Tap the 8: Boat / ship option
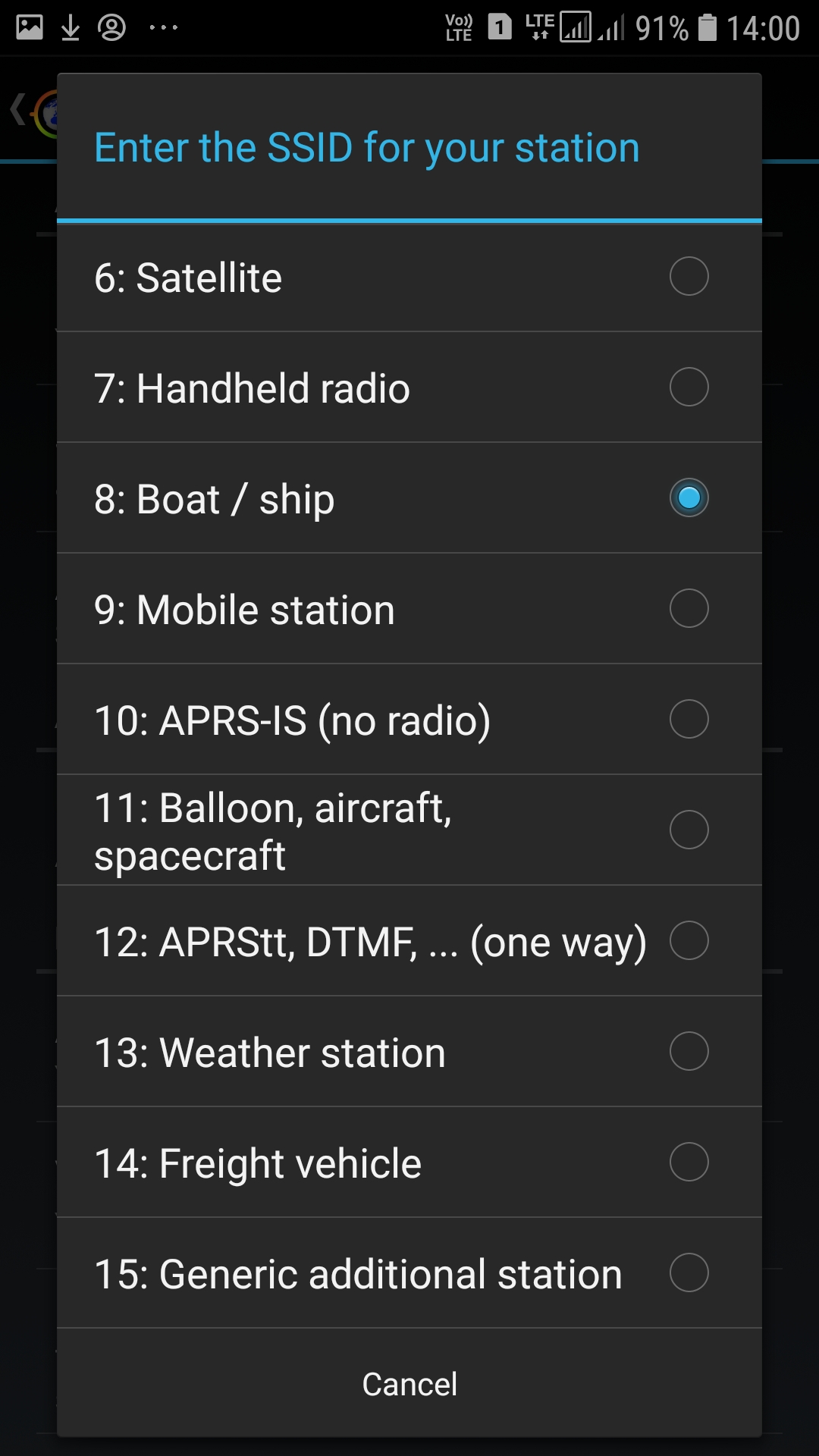Image resolution: width=819 pixels, height=1456 pixels. [409, 498]
